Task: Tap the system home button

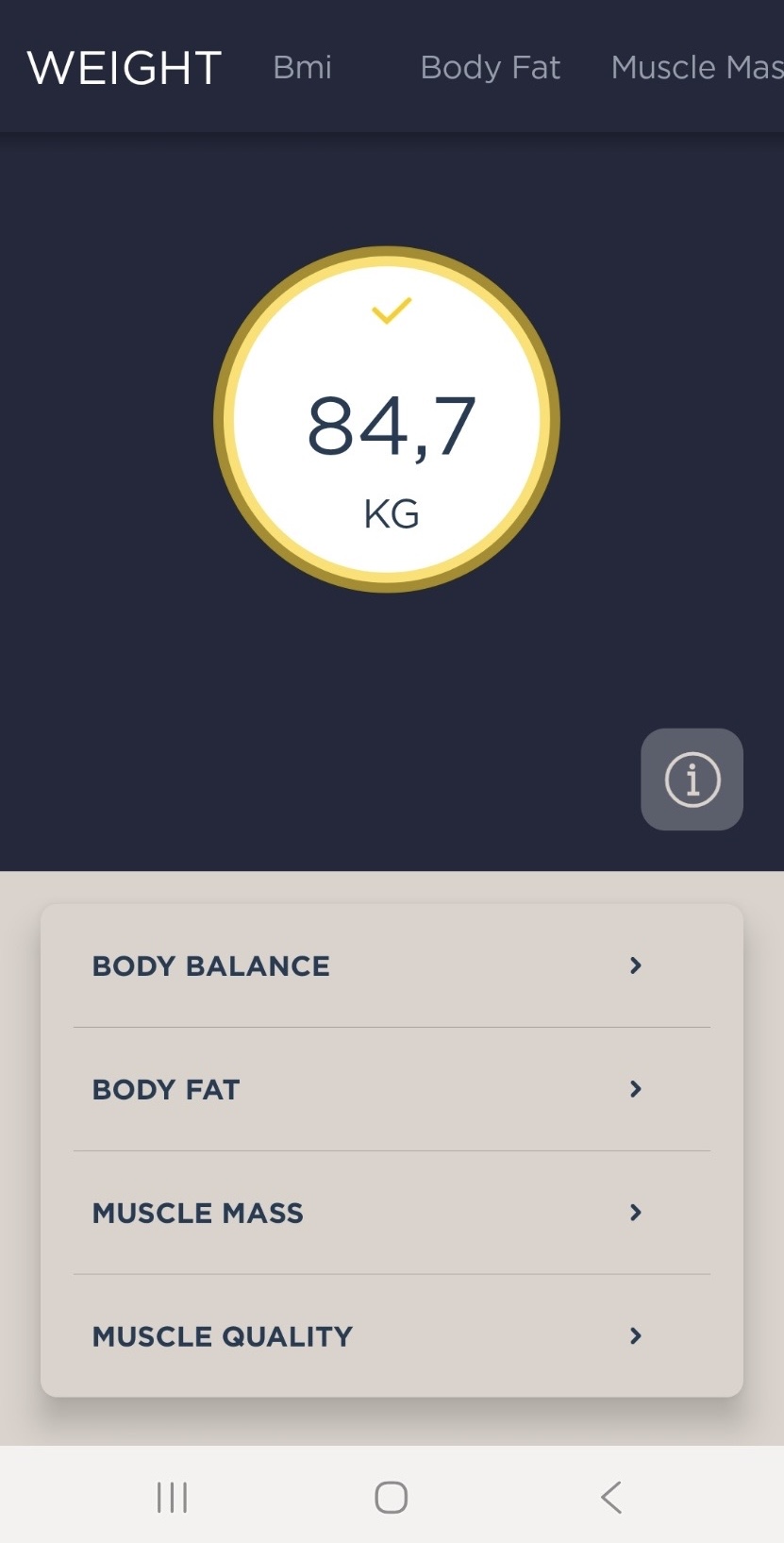Action: click(x=391, y=1497)
